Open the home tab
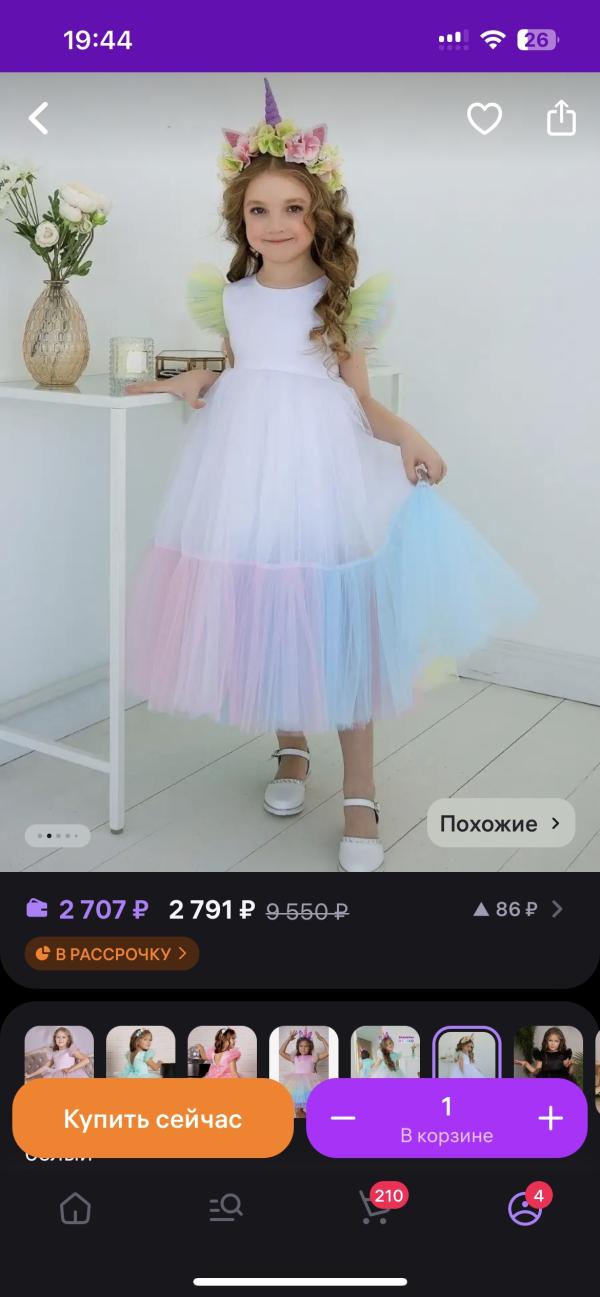This screenshot has width=600, height=1297. click(x=75, y=1209)
